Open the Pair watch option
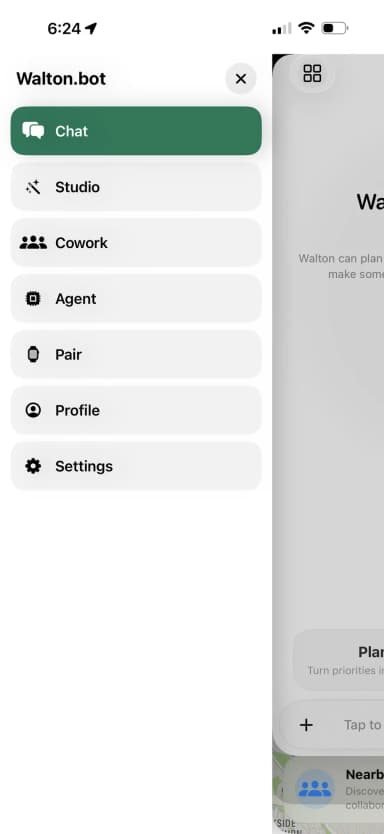 point(136,354)
